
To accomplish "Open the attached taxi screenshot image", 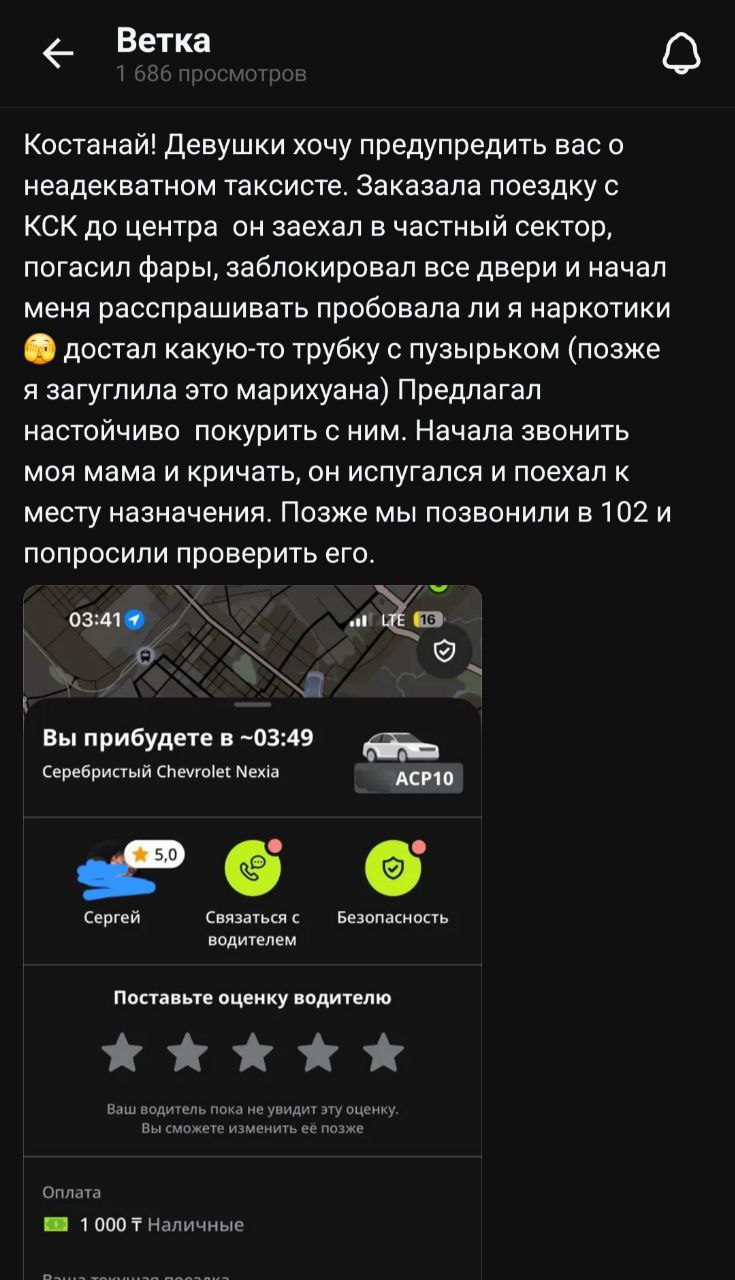I will 252,930.
